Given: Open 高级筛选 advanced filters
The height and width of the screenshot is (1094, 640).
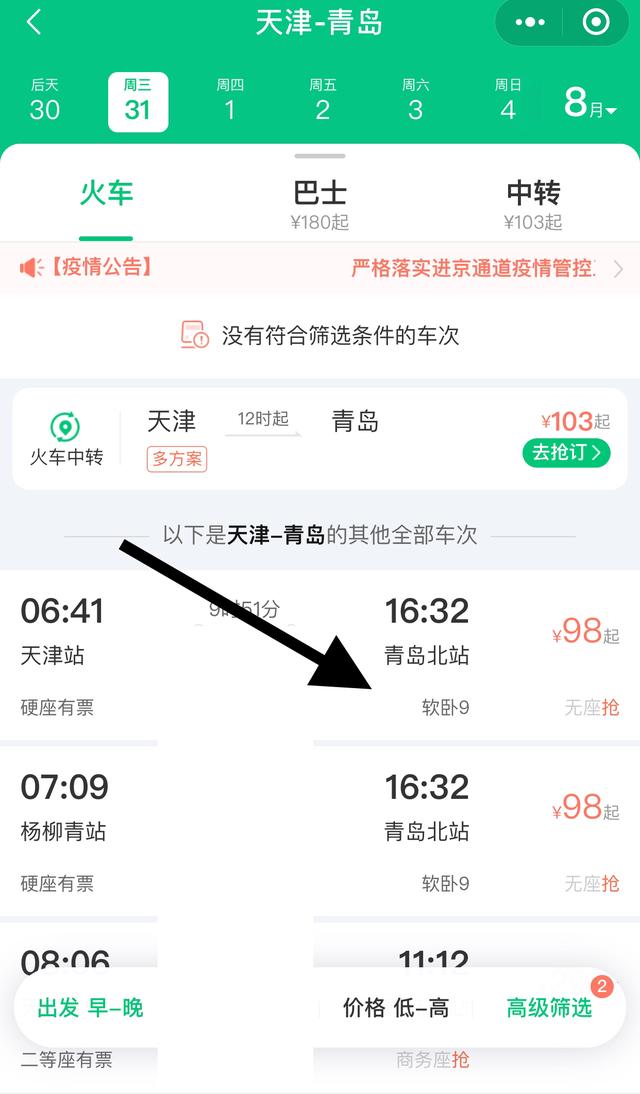Looking at the screenshot, I should coord(549,1007).
